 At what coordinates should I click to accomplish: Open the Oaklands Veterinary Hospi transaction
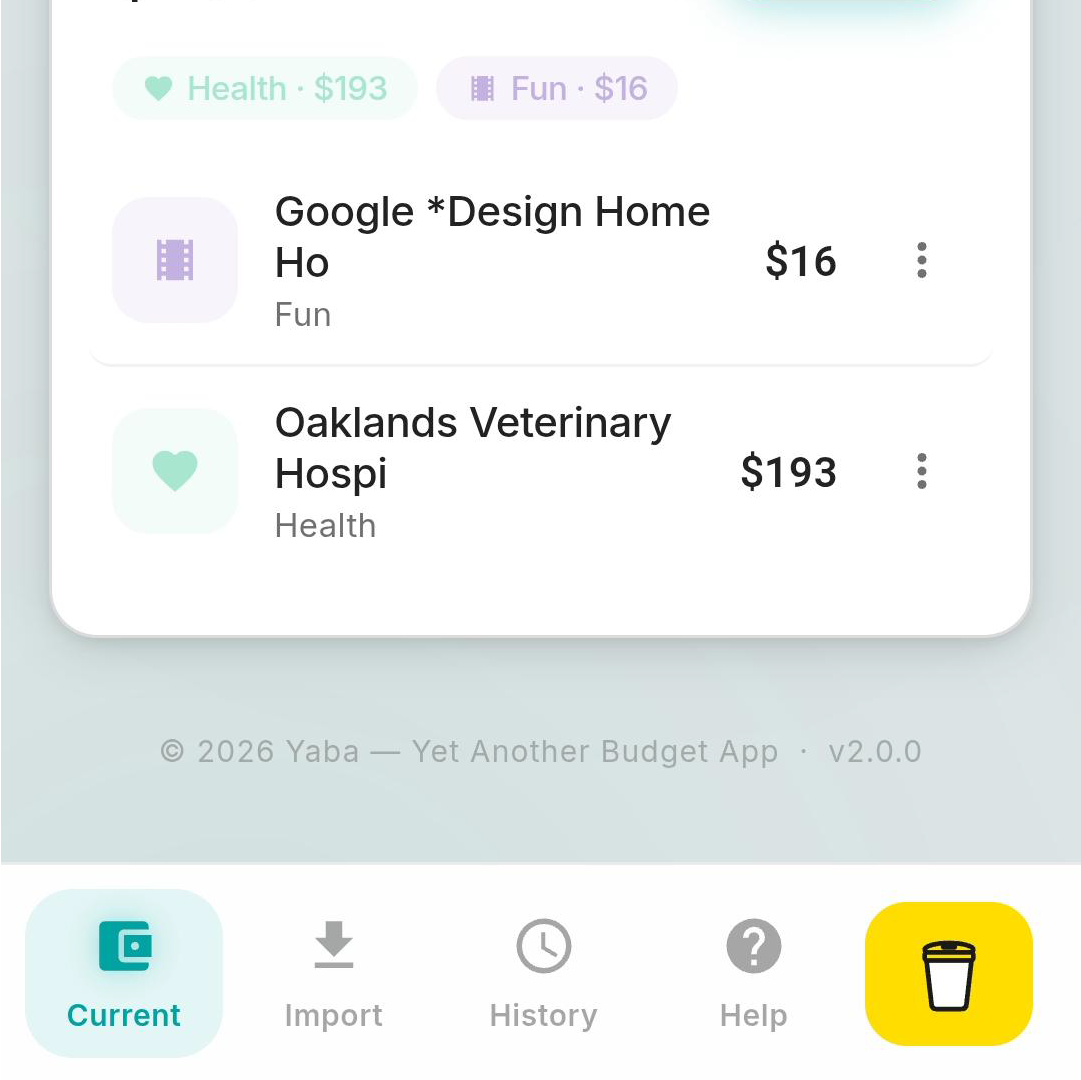[472, 470]
